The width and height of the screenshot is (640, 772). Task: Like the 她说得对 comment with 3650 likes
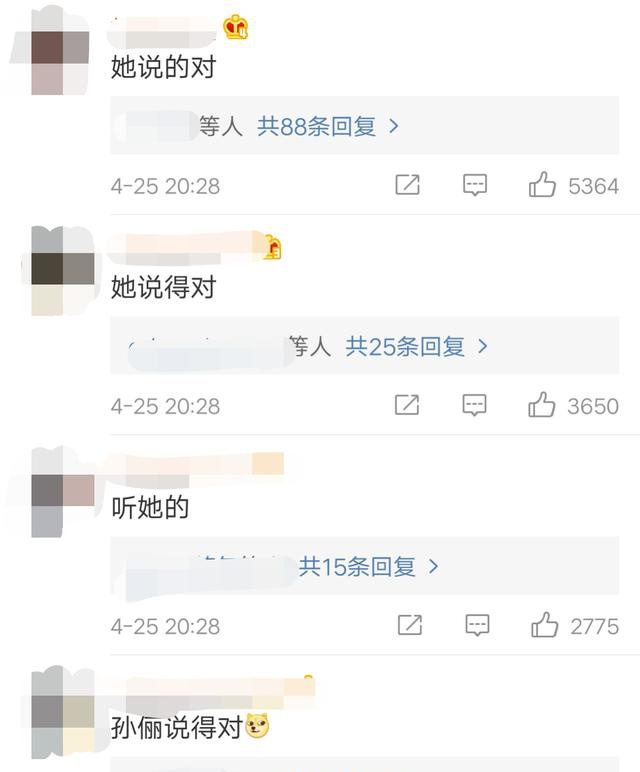click(x=542, y=405)
